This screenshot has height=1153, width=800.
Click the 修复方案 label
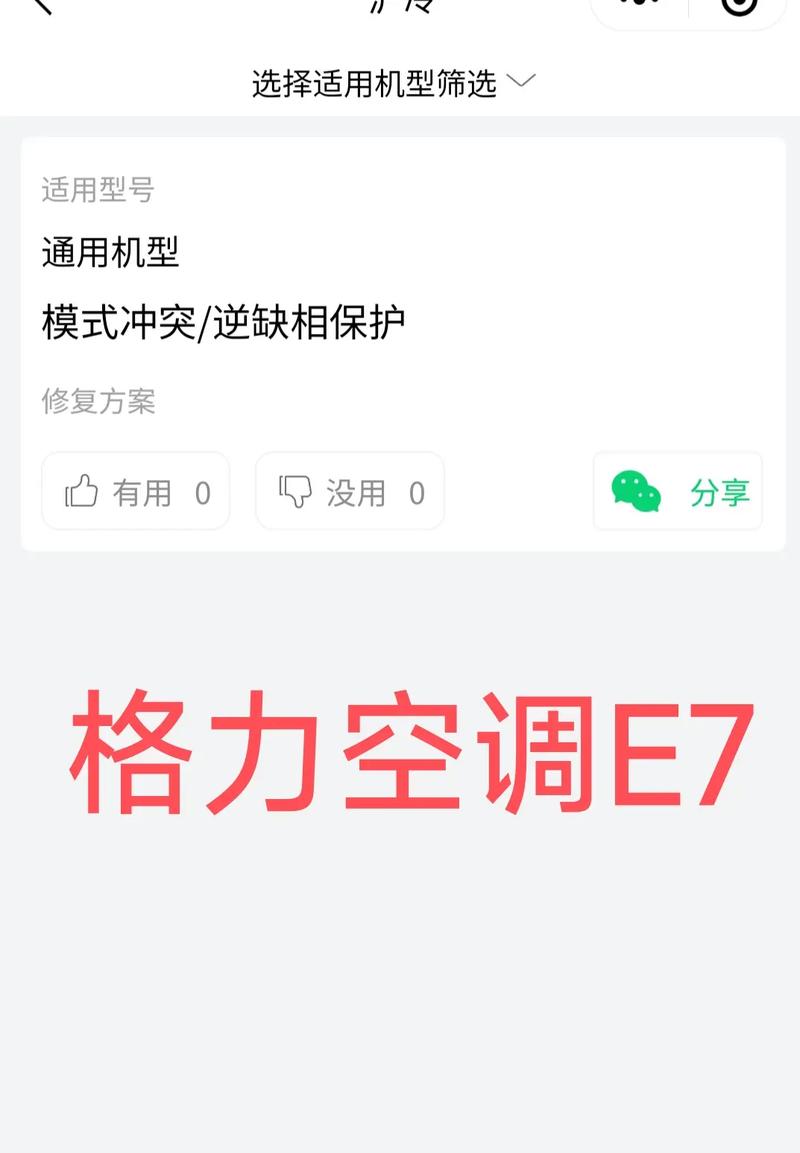[x=98, y=401]
